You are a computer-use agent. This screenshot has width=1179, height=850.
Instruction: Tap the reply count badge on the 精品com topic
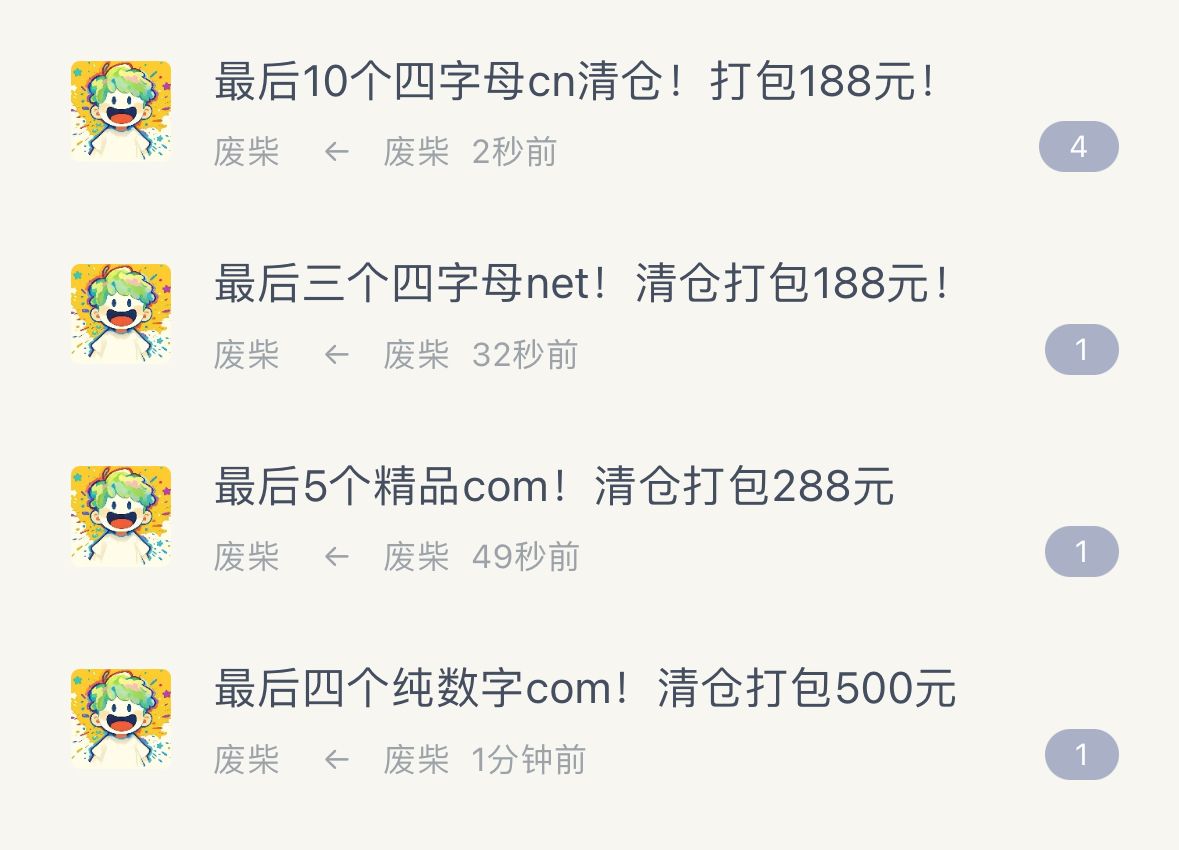tap(1081, 552)
